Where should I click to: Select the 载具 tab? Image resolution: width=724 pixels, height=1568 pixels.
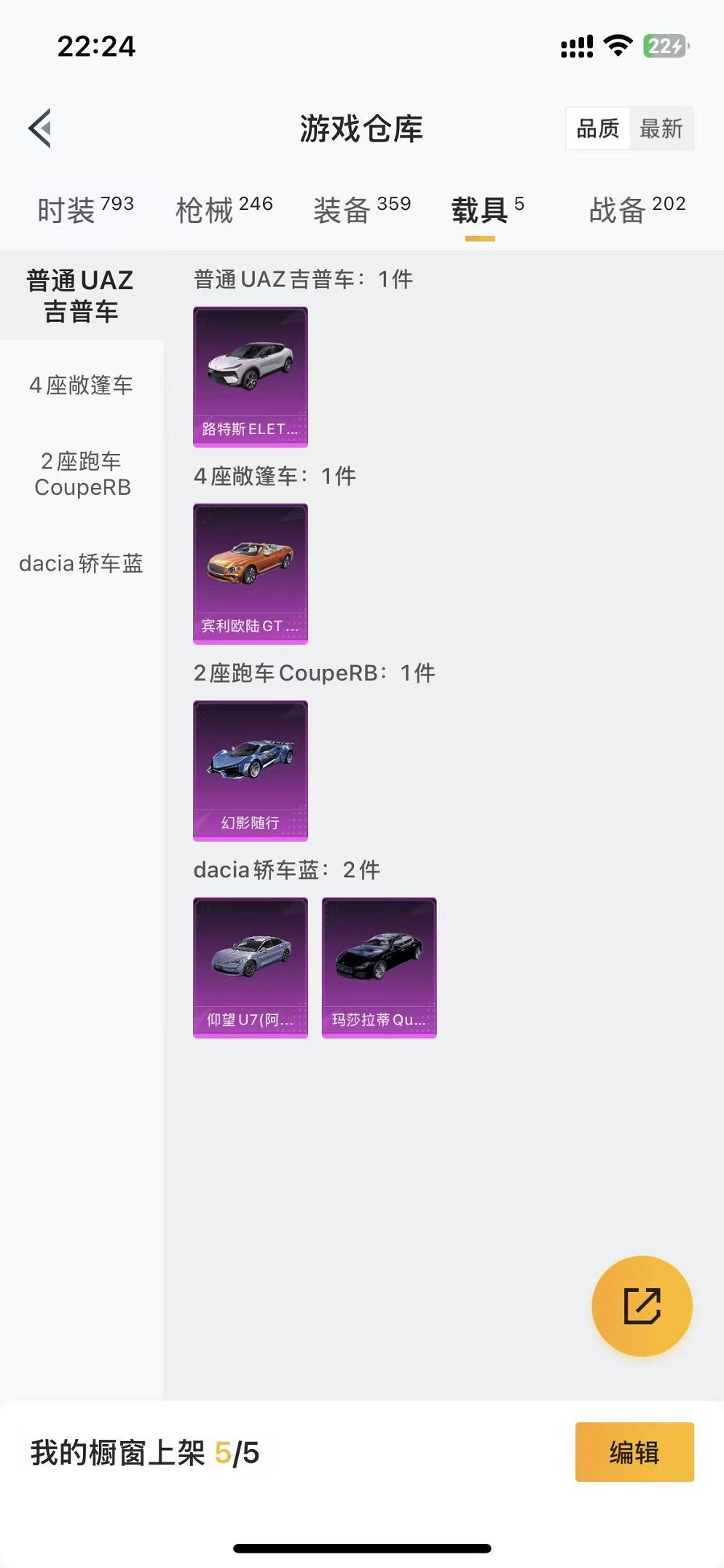487,210
